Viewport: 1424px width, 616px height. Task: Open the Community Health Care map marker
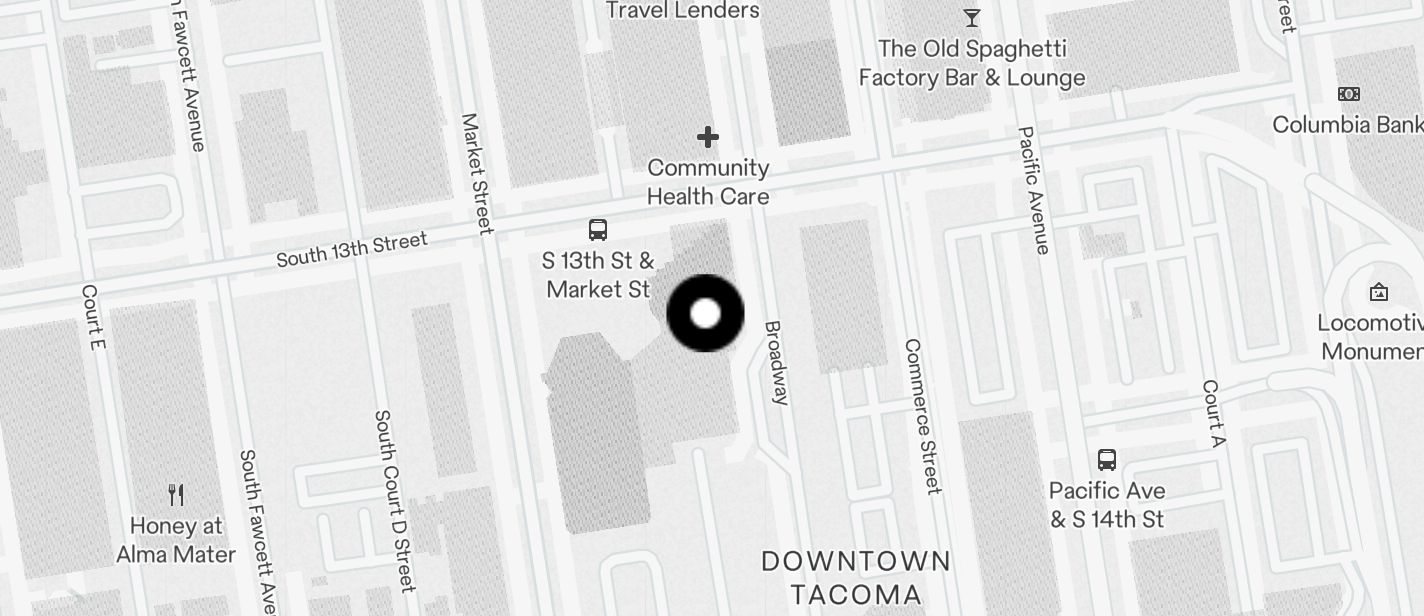pyautogui.click(x=708, y=136)
